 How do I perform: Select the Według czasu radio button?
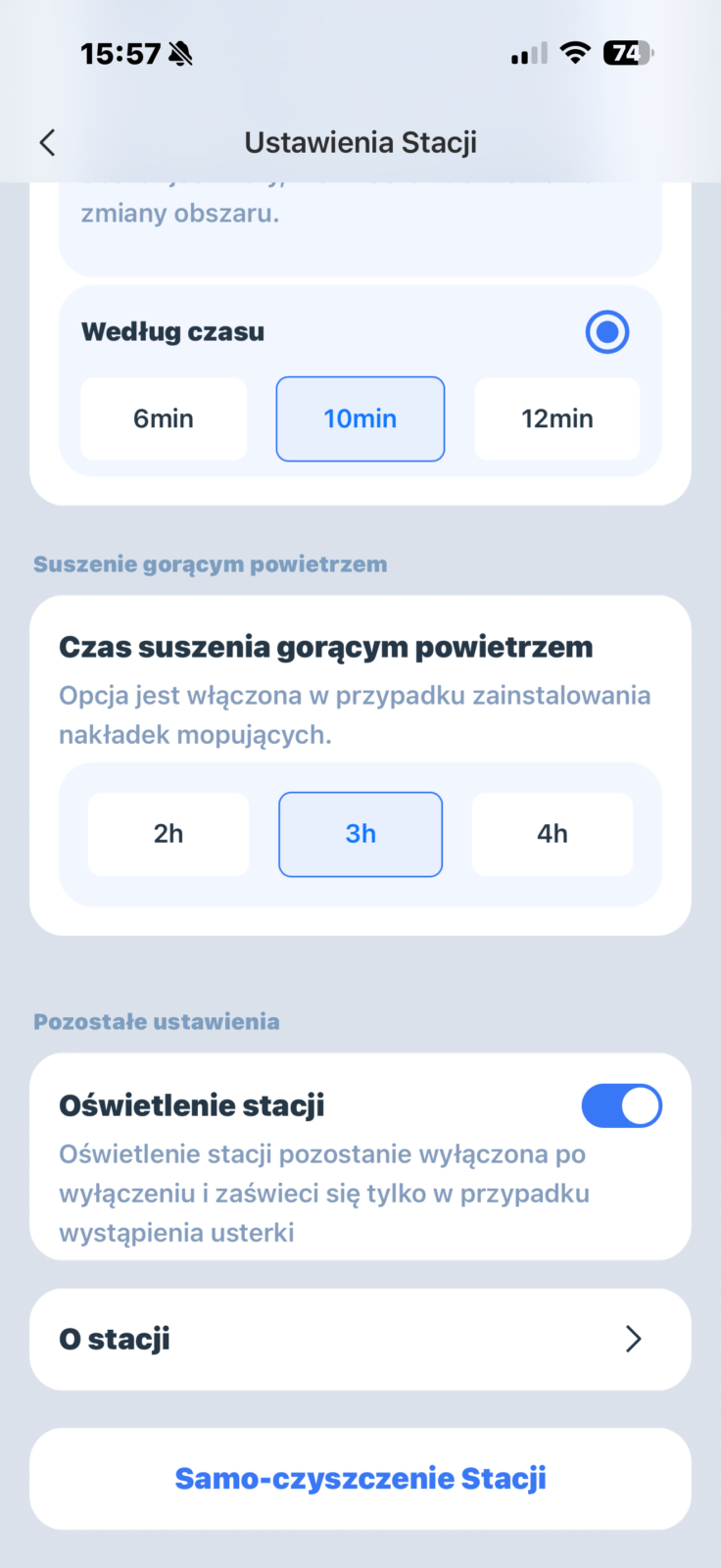606,332
